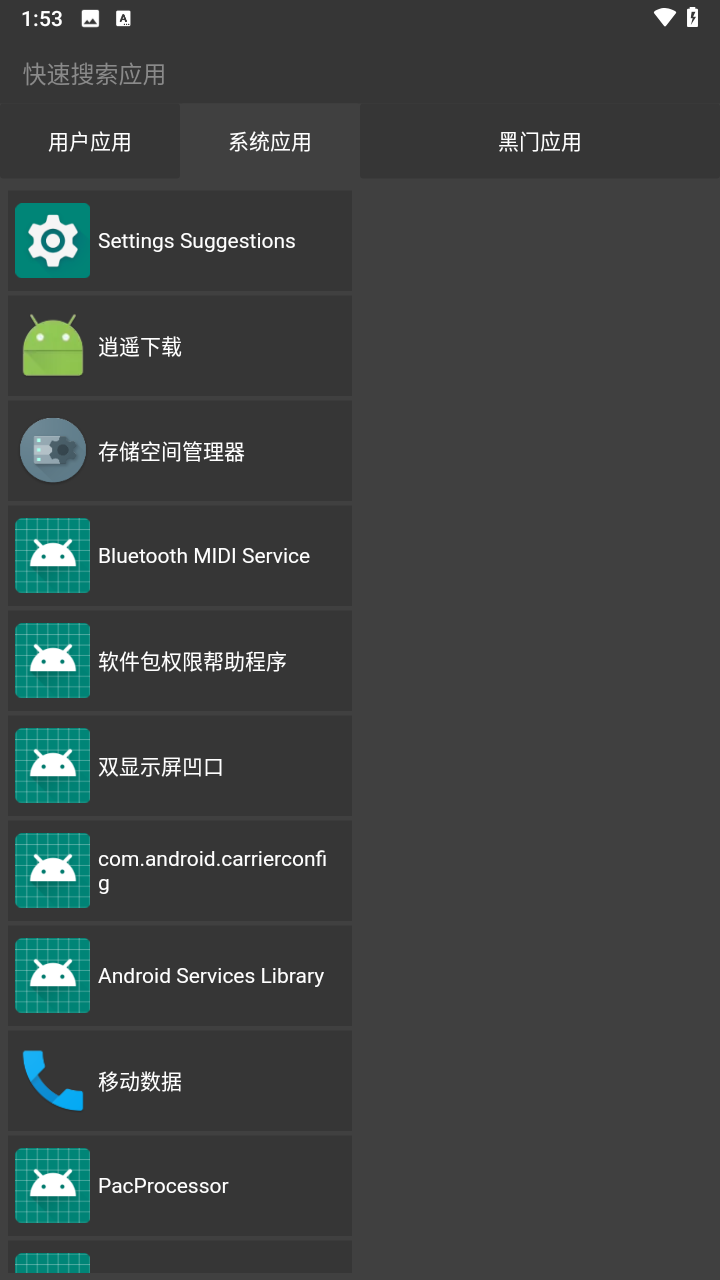Click the com.android.carrierconfig Android icon

52,870
